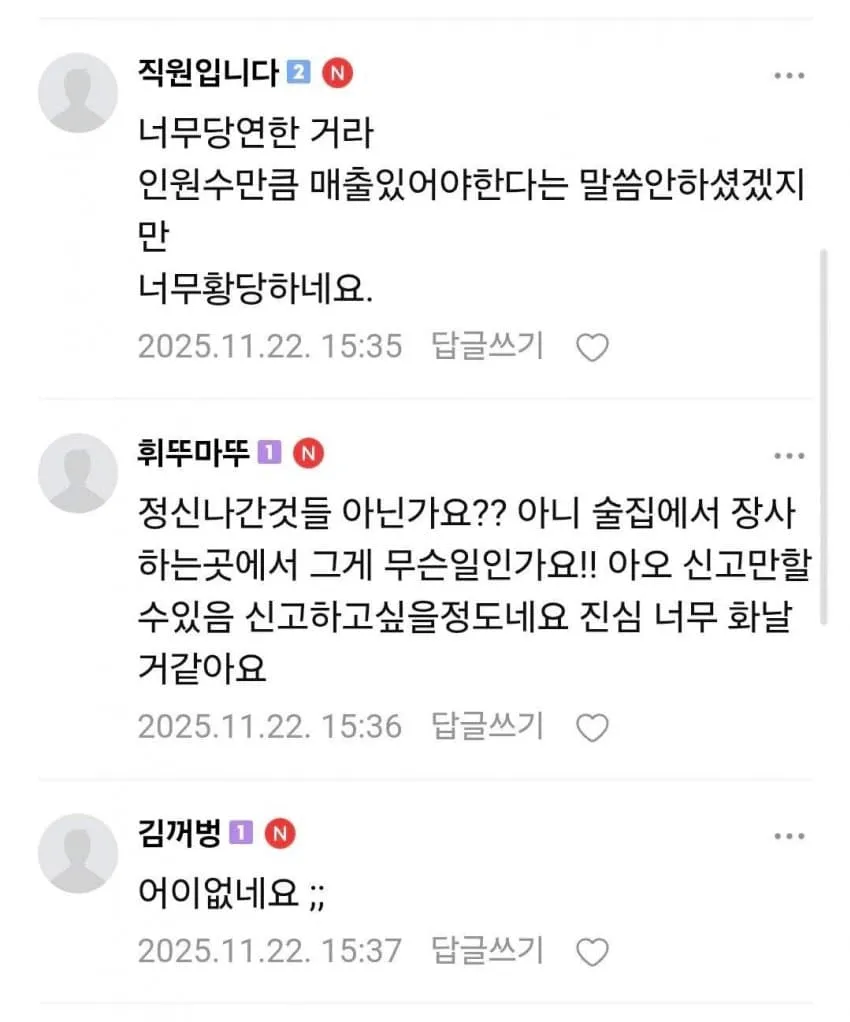Heart 김꺼벙's comment
The height and width of the screenshot is (1022, 850).
(x=593, y=952)
